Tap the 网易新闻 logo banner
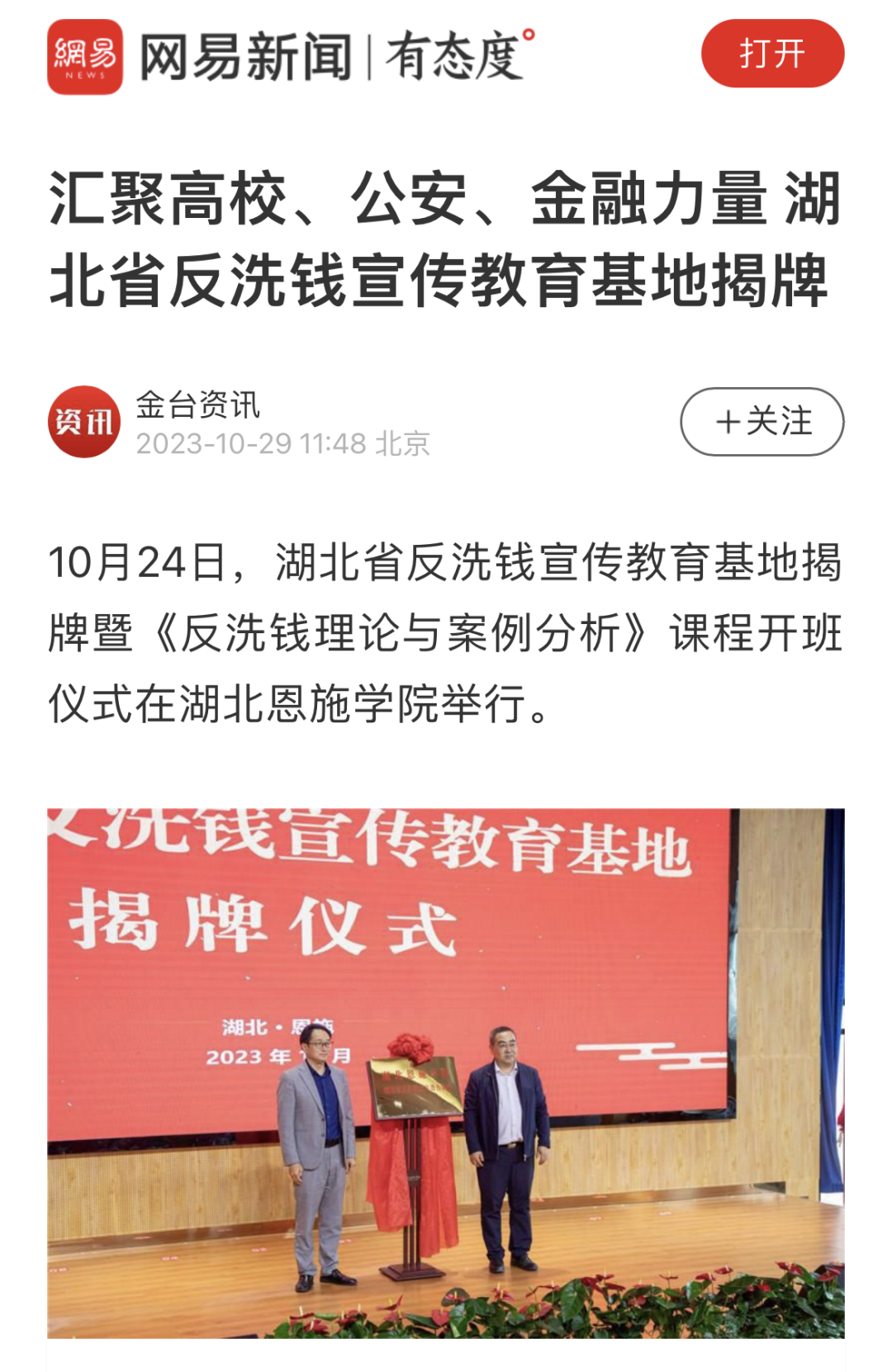The height and width of the screenshot is (1372, 892). tap(289, 56)
